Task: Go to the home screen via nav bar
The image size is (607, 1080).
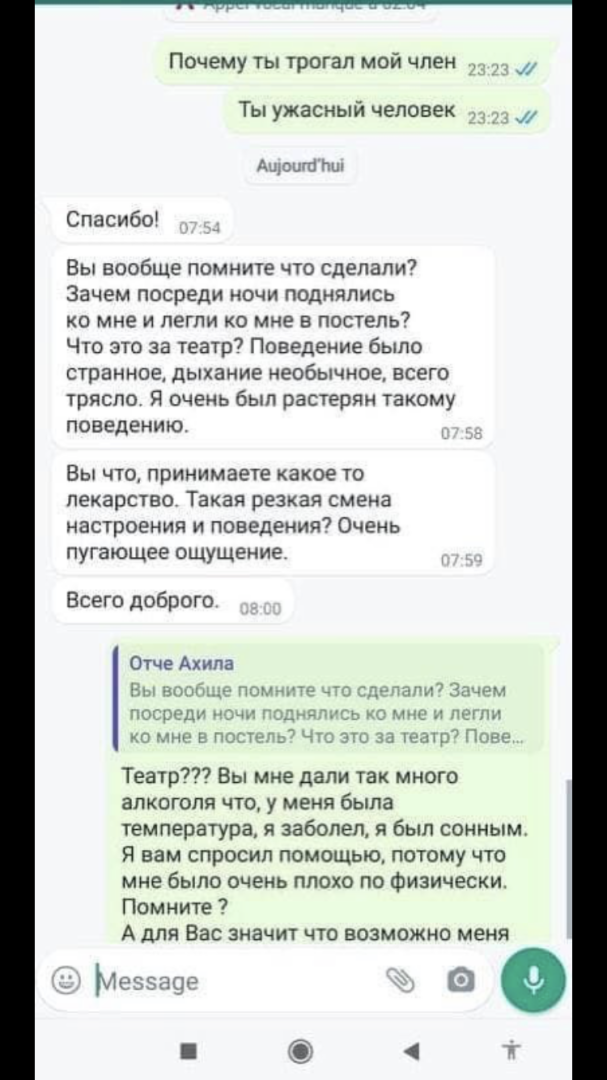Action: (300, 1049)
